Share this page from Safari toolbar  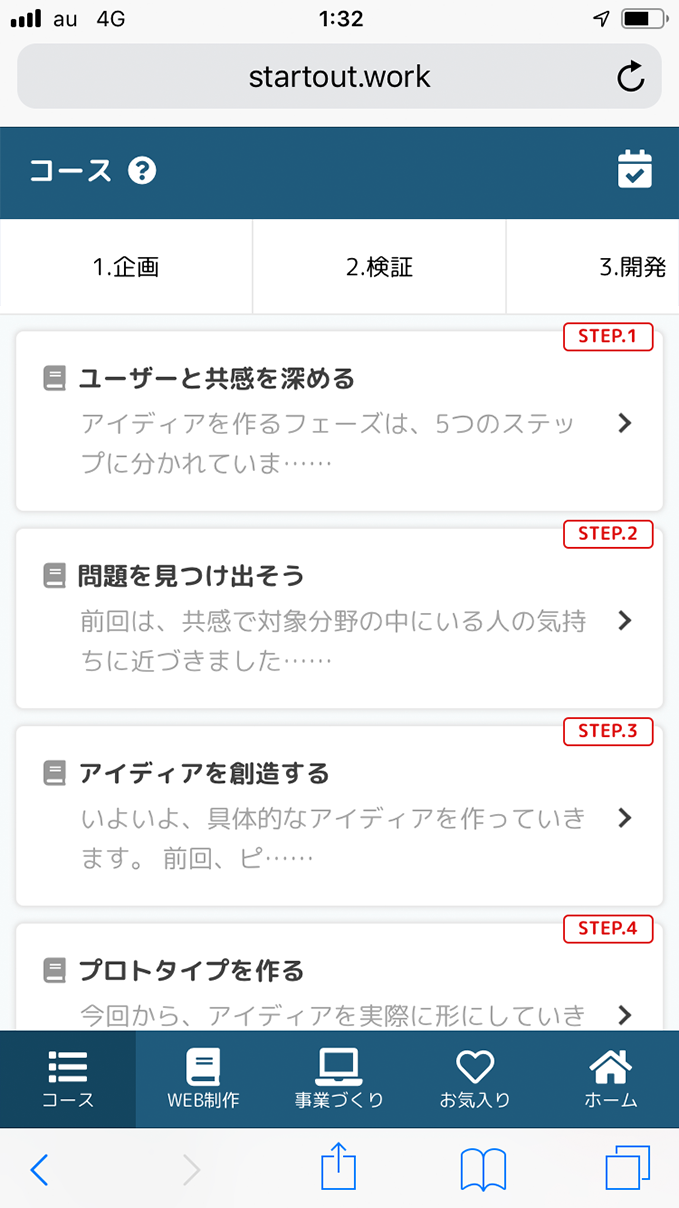pos(338,1168)
